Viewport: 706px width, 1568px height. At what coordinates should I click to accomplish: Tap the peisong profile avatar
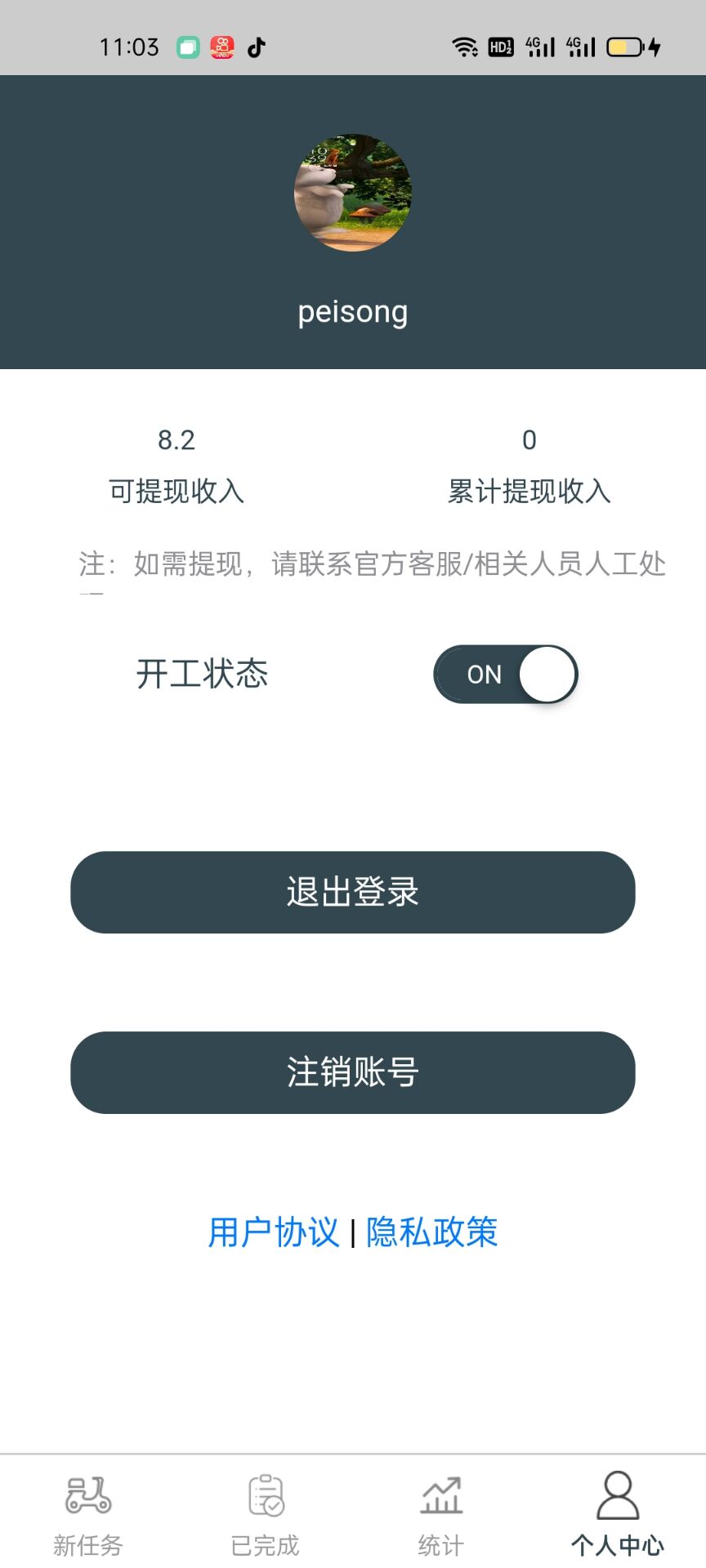point(353,193)
